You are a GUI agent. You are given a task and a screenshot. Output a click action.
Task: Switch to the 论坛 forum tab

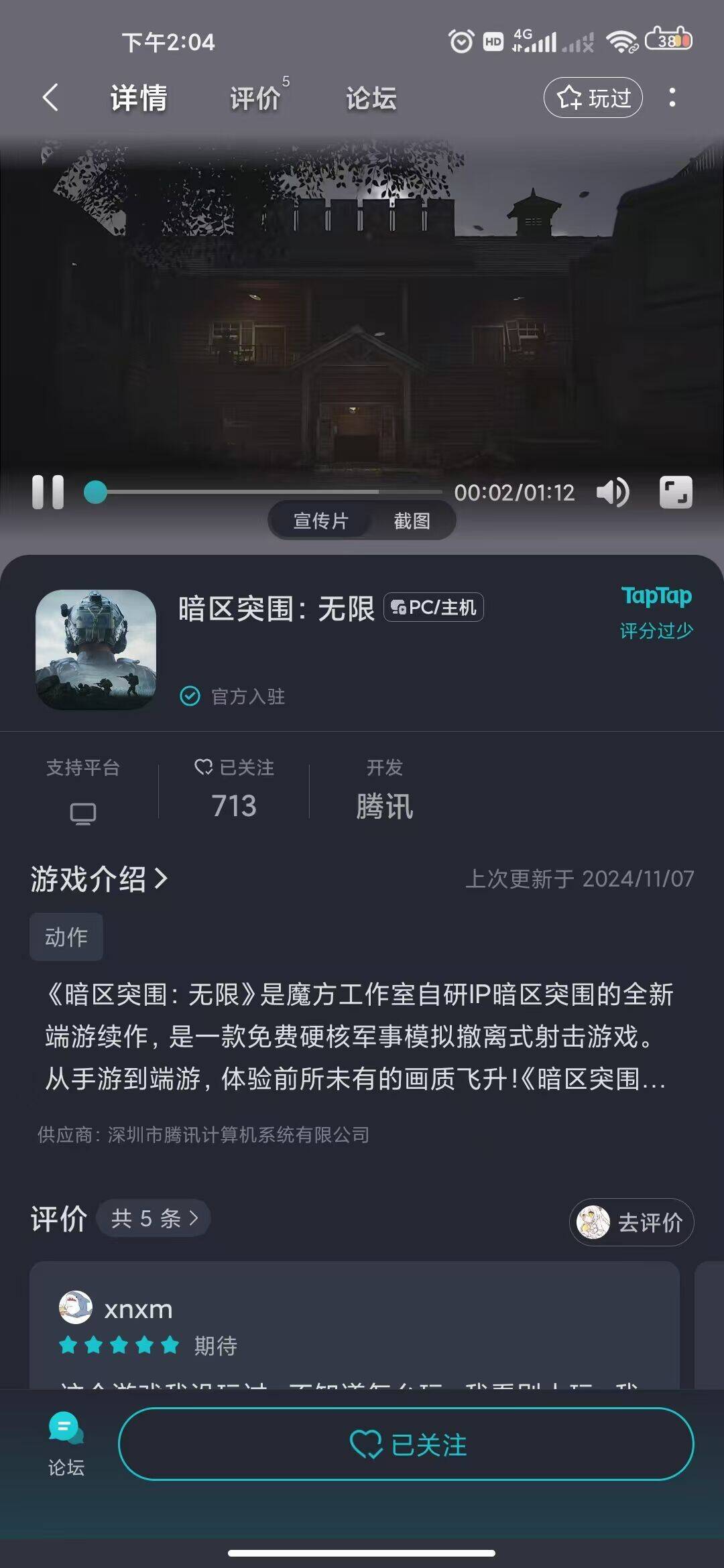[x=369, y=97]
